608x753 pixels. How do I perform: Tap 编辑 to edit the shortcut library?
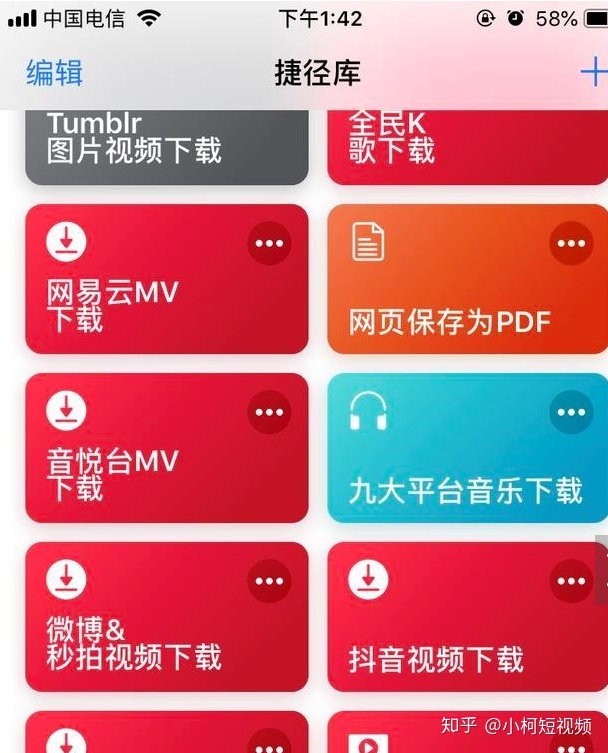[x=54, y=73]
